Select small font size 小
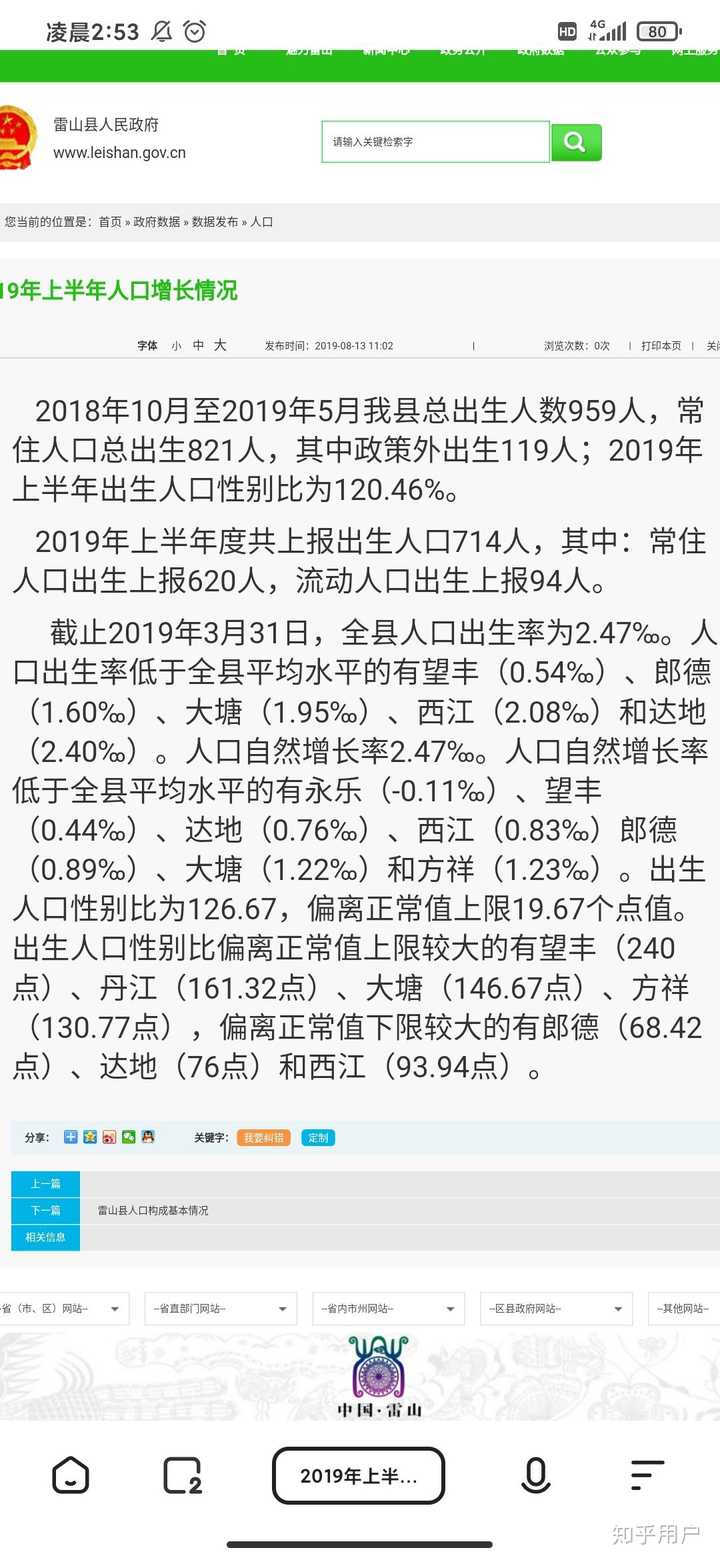Image resolution: width=720 pixels, height=1560 pixels. click(178, 345)
